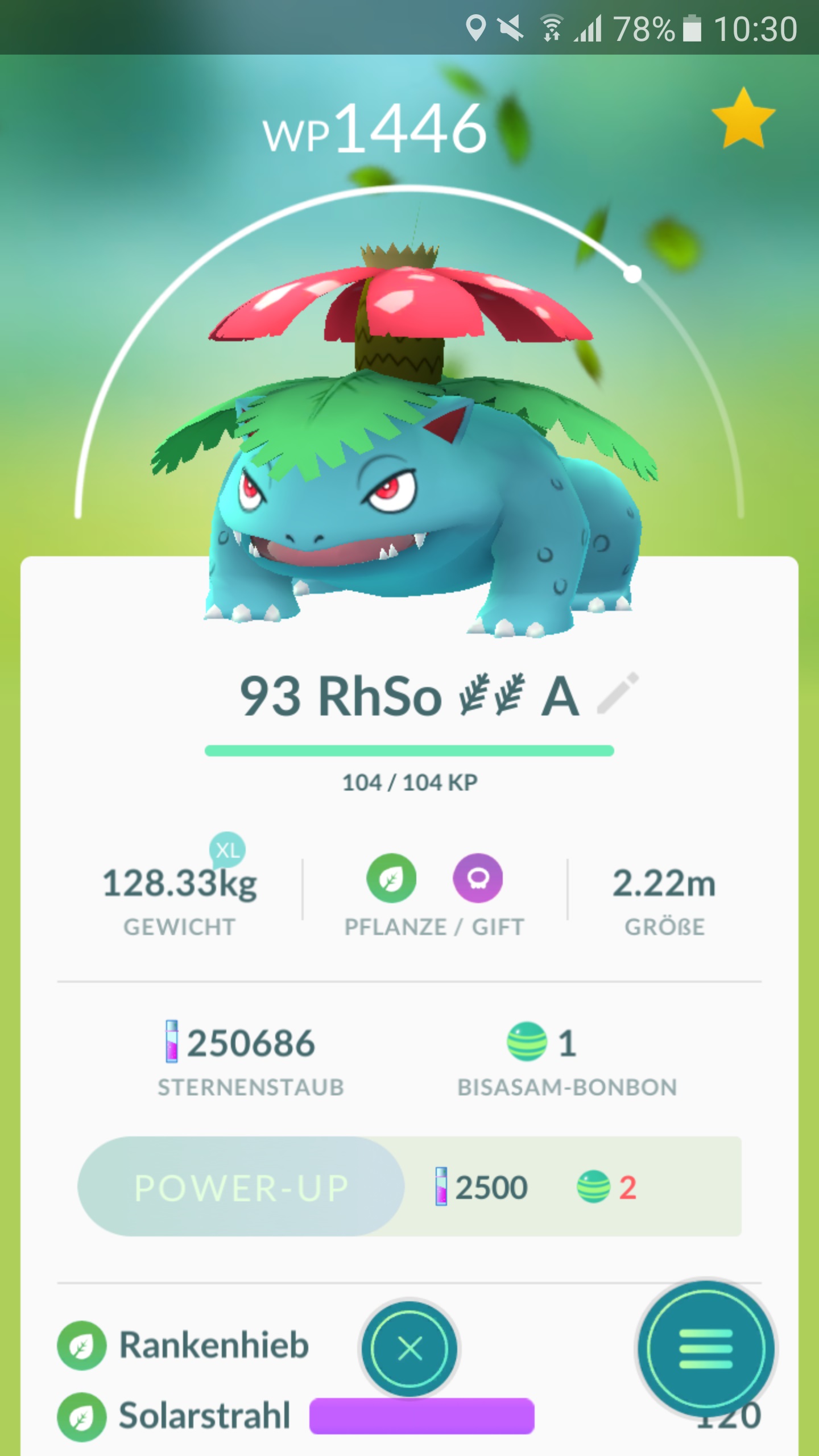Image resolution: width=819 pixels, height=1456 pixels.
Task: Open the green hamburger menu button
Action: [705, 1349]
